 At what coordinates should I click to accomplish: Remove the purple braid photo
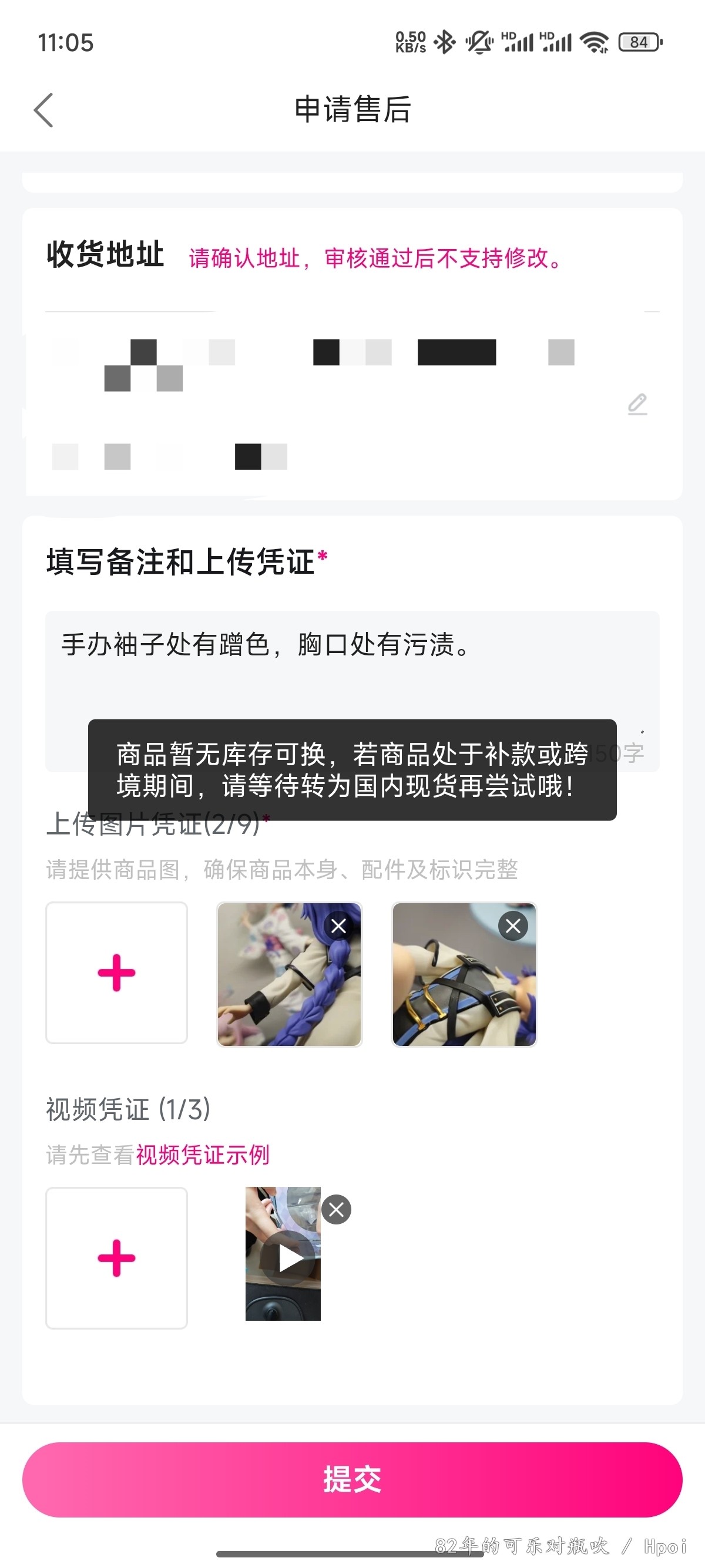[x=338, y=927]
